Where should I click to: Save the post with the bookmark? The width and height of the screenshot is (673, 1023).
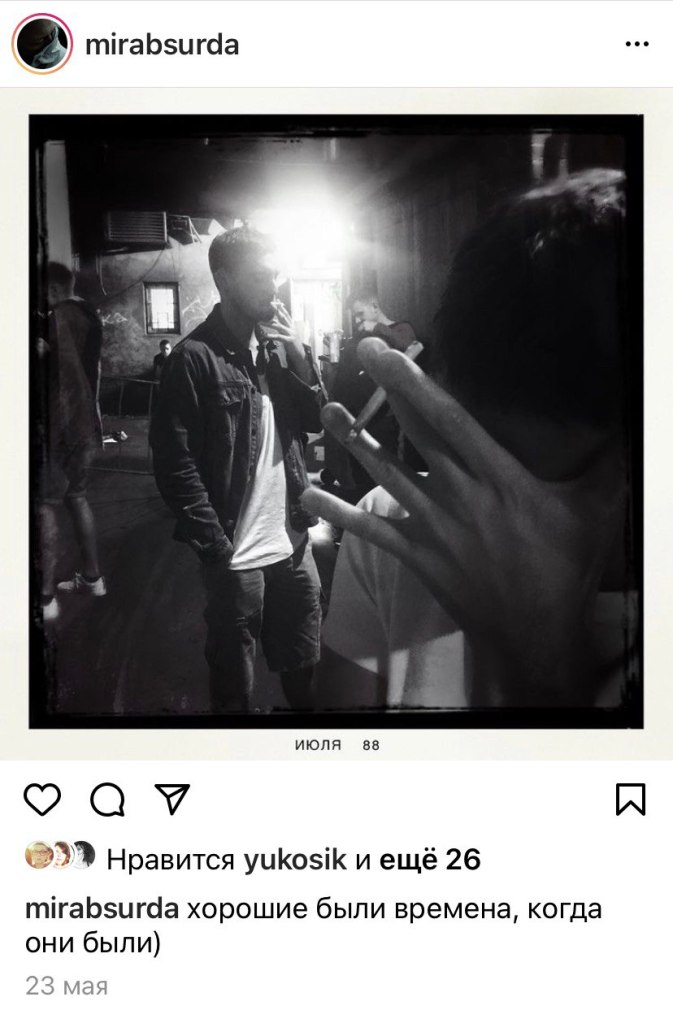(630, 798)
